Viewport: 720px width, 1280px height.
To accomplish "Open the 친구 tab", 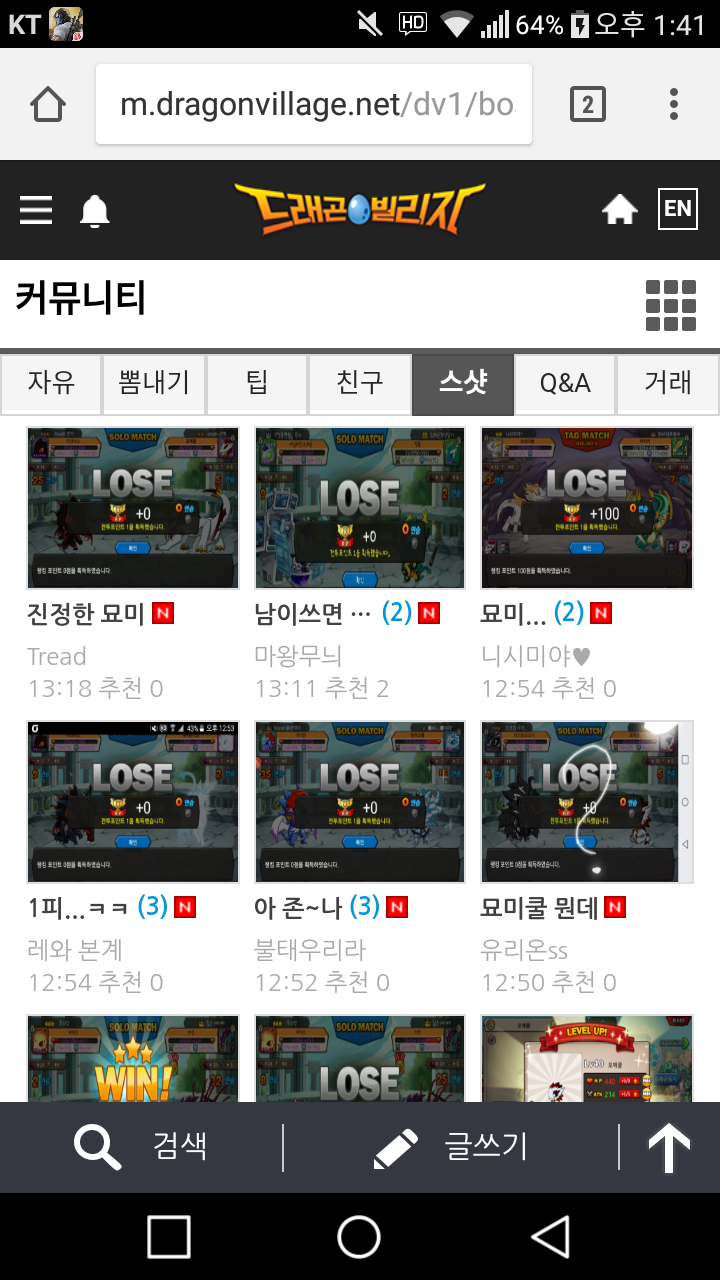I will (360, 383).
